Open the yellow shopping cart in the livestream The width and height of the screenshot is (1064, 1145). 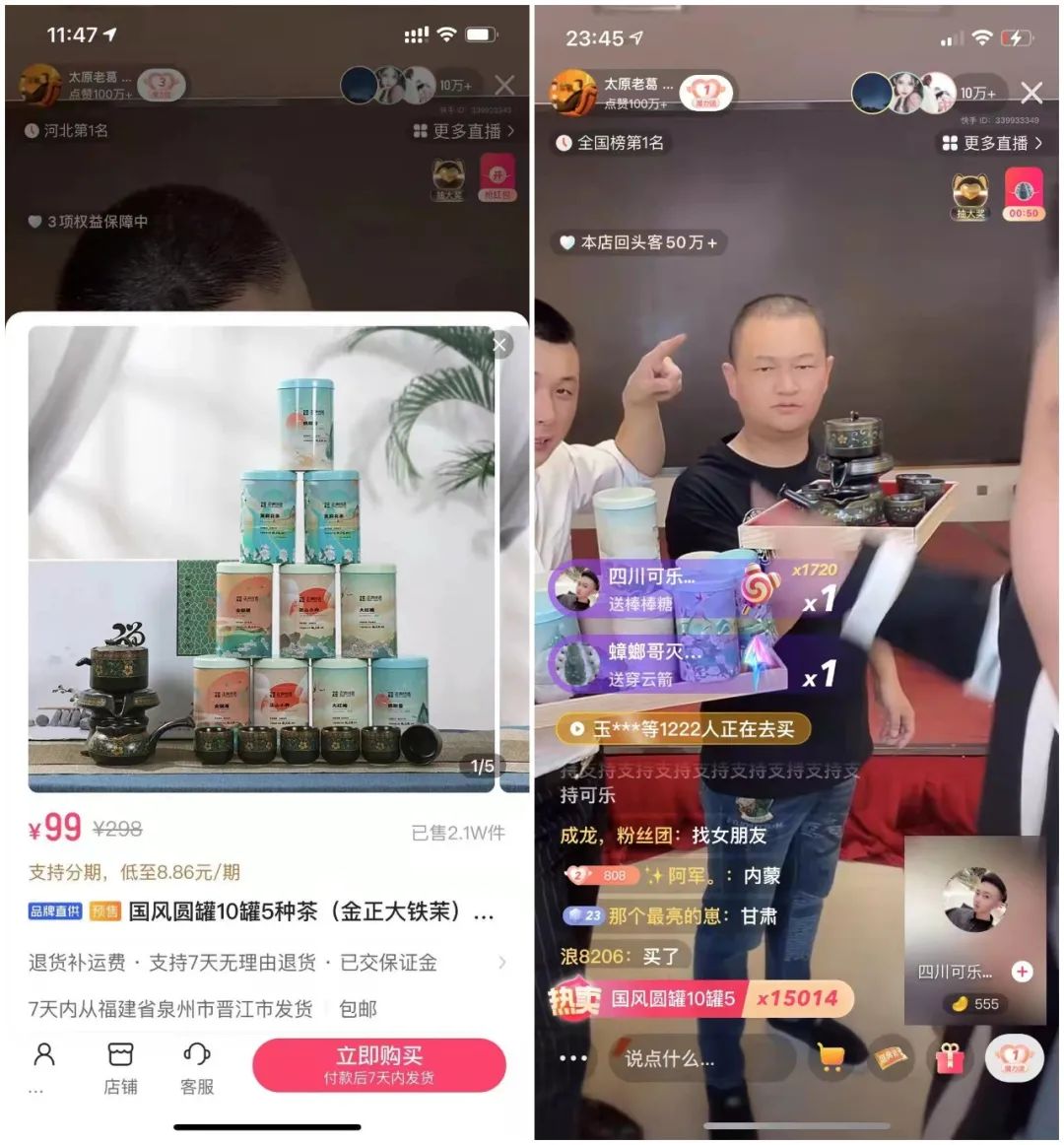coord(832,1057)
